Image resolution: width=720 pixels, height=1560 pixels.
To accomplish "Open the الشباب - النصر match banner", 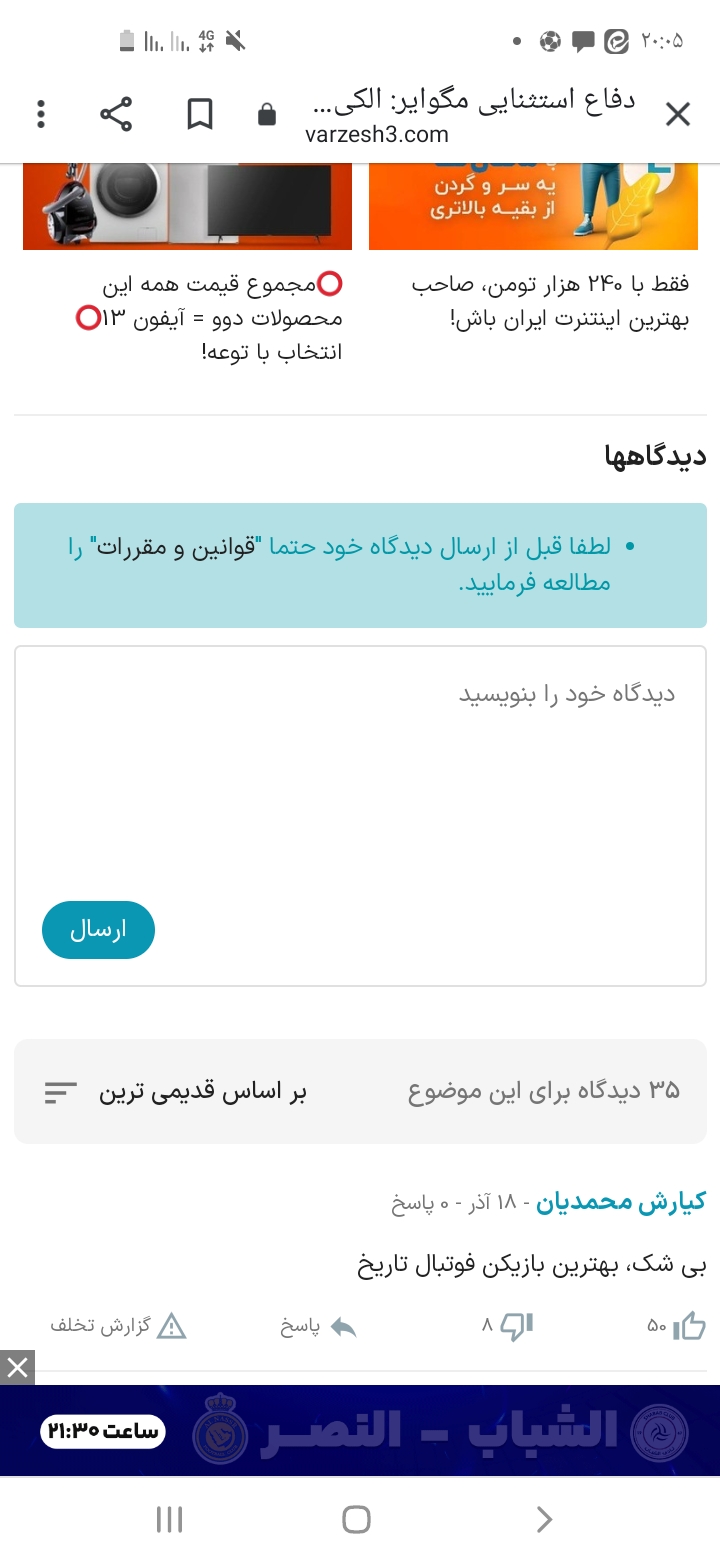I will click(x=360, y=1431).
